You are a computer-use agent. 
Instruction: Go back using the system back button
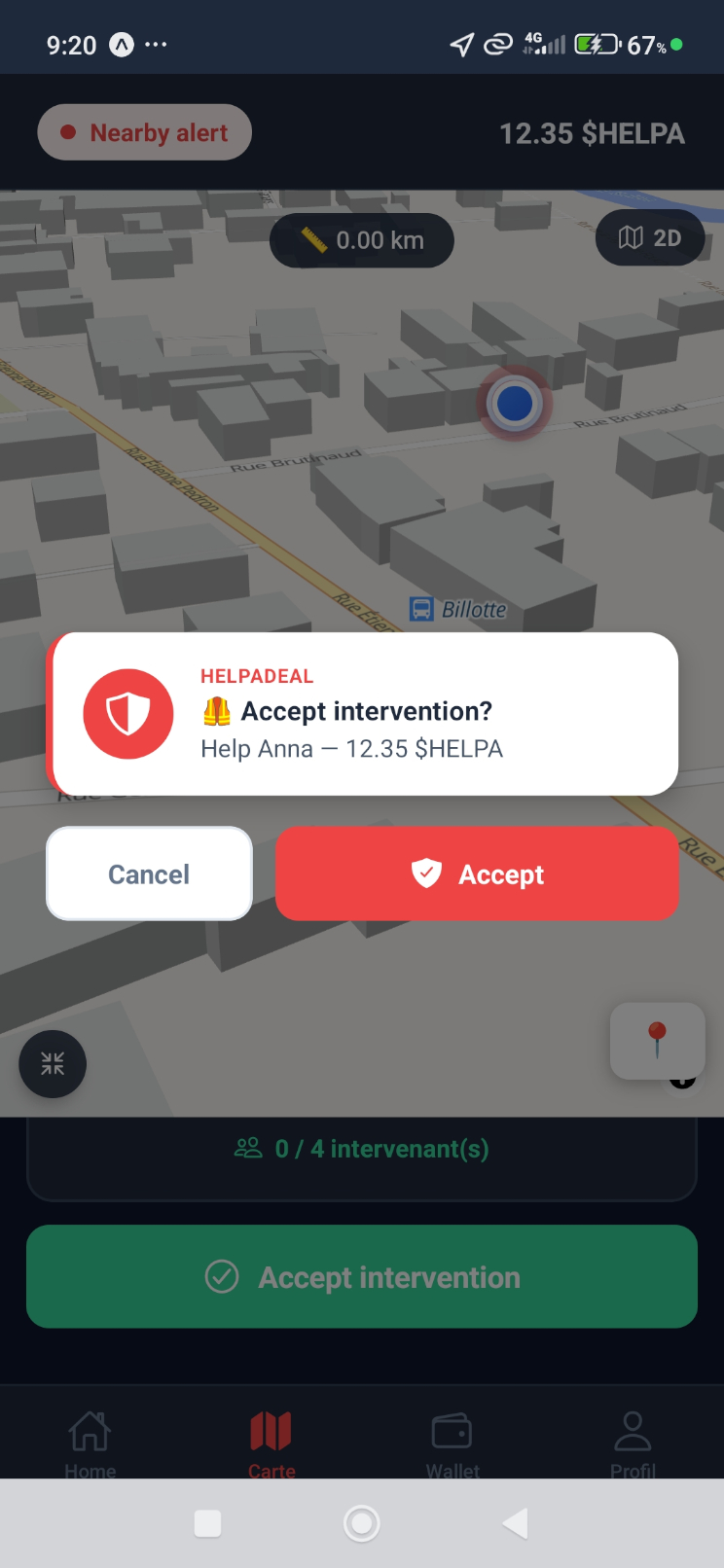(516, 1523)
